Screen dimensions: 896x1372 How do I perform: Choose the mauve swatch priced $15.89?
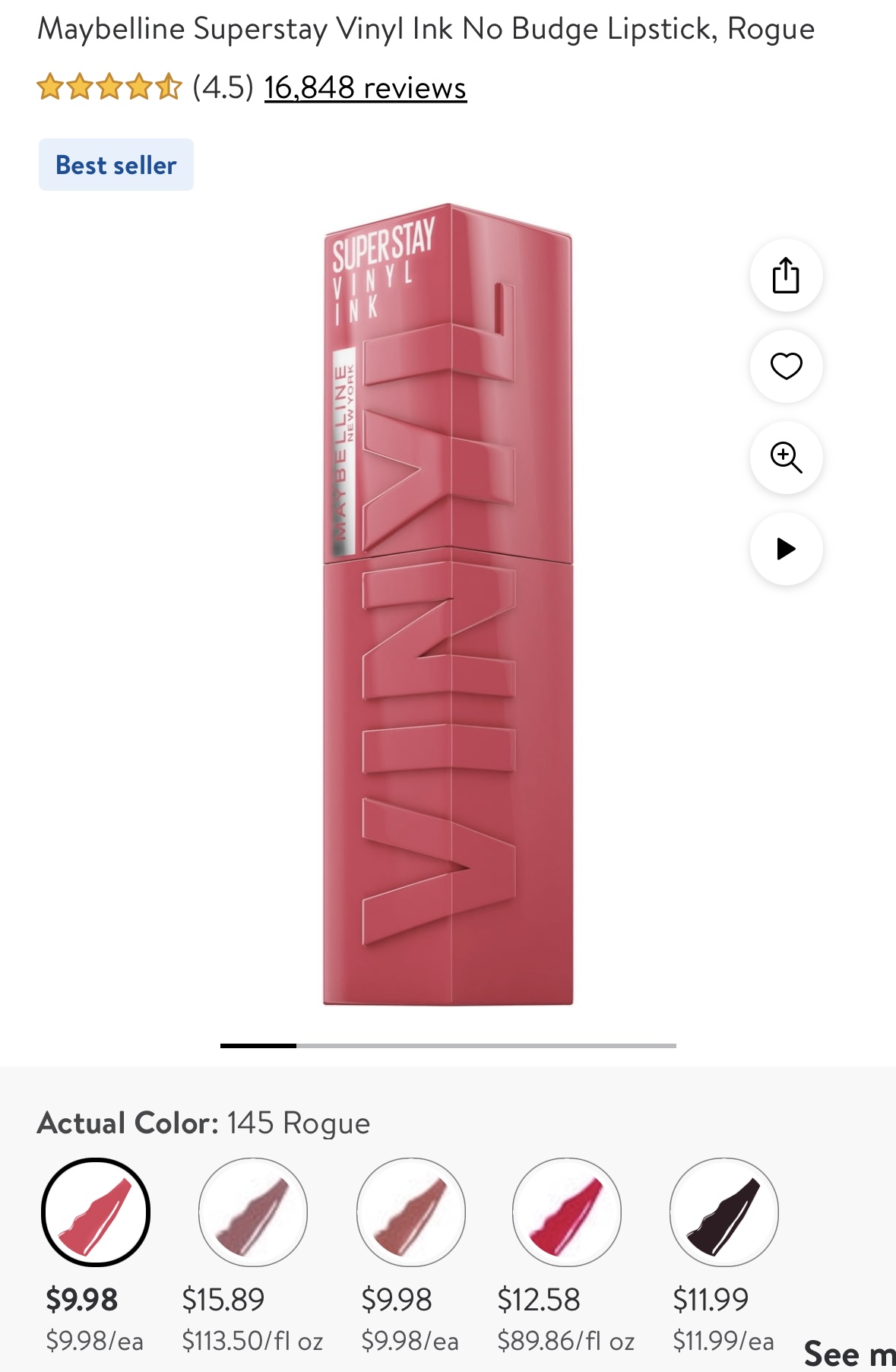pos(253,1212)
